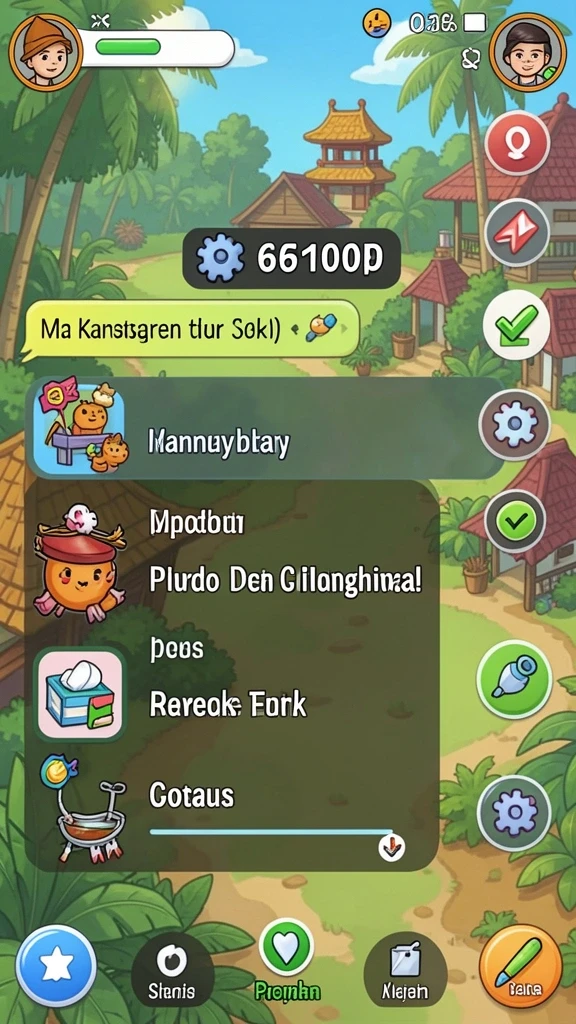Open the 66100P gear currency counter
576x1024 pixels.
click(x=291, y=259)
